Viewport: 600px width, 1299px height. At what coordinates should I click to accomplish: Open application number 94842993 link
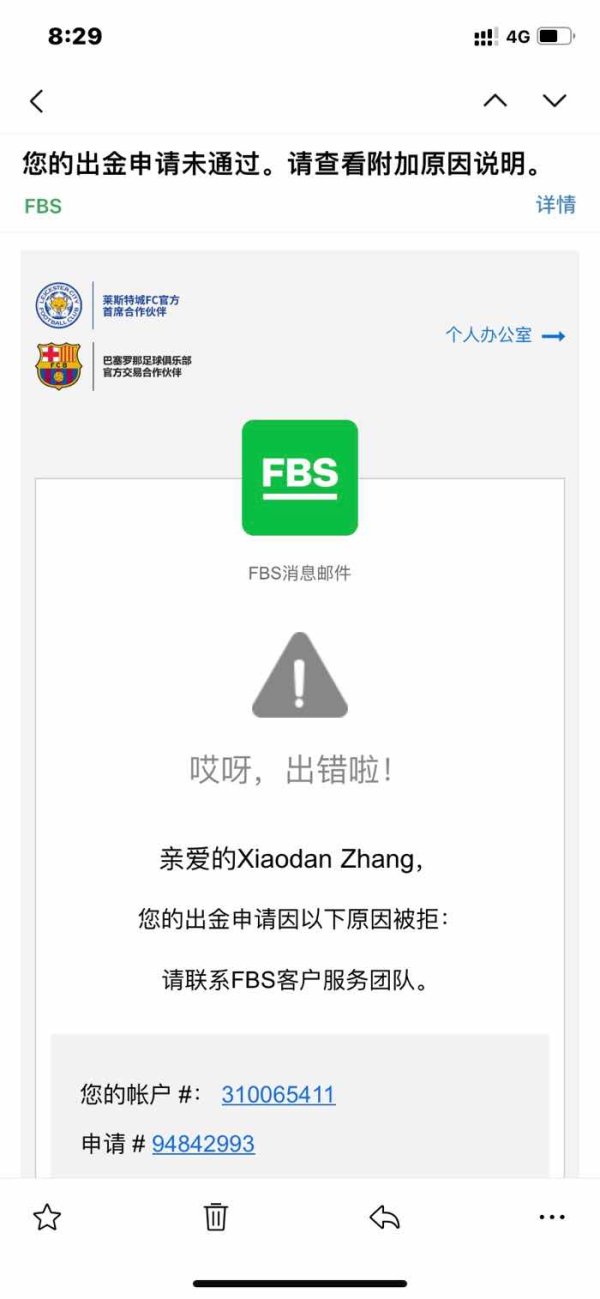[203, 1144]
